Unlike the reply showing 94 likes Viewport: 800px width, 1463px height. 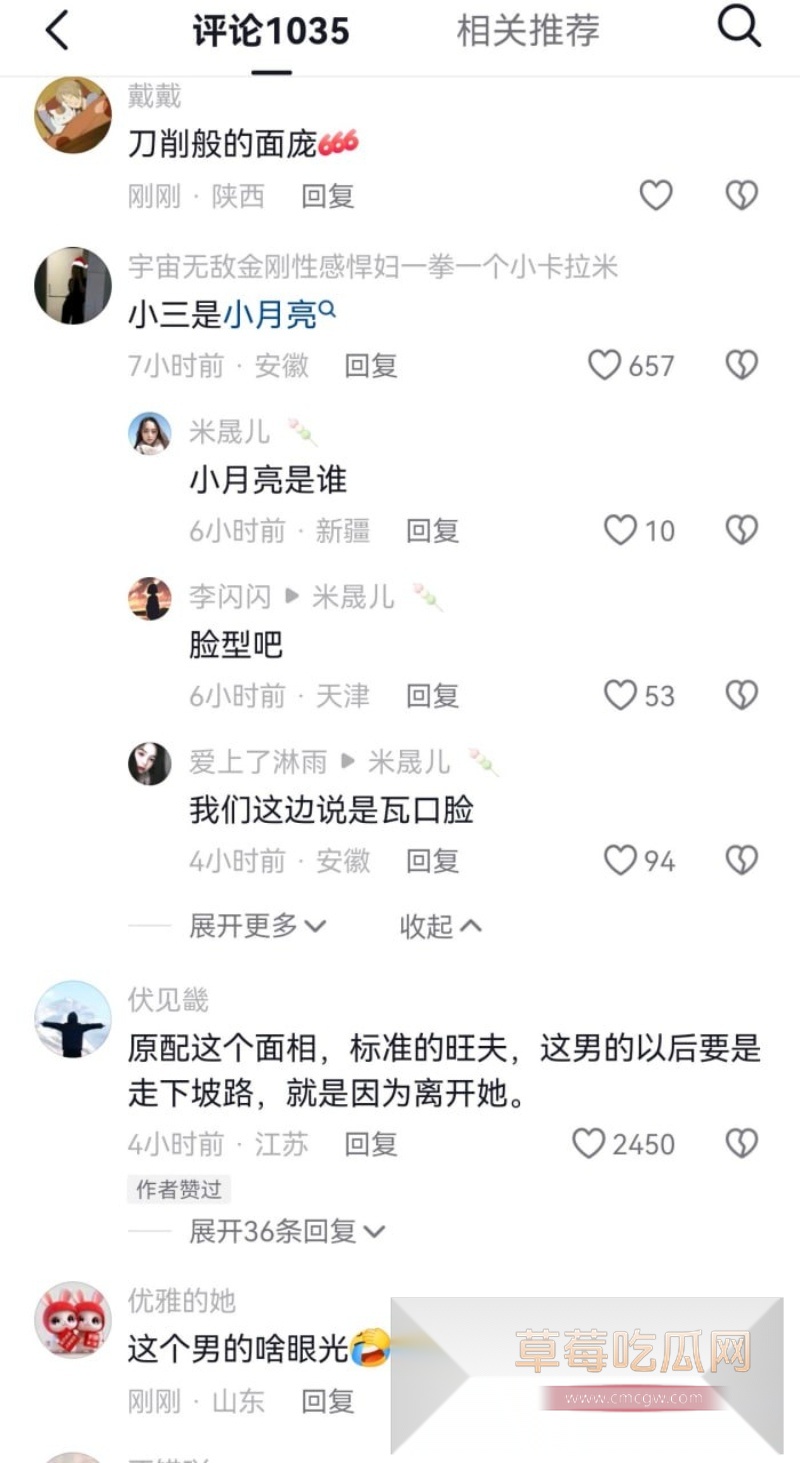tap(622, 860)
